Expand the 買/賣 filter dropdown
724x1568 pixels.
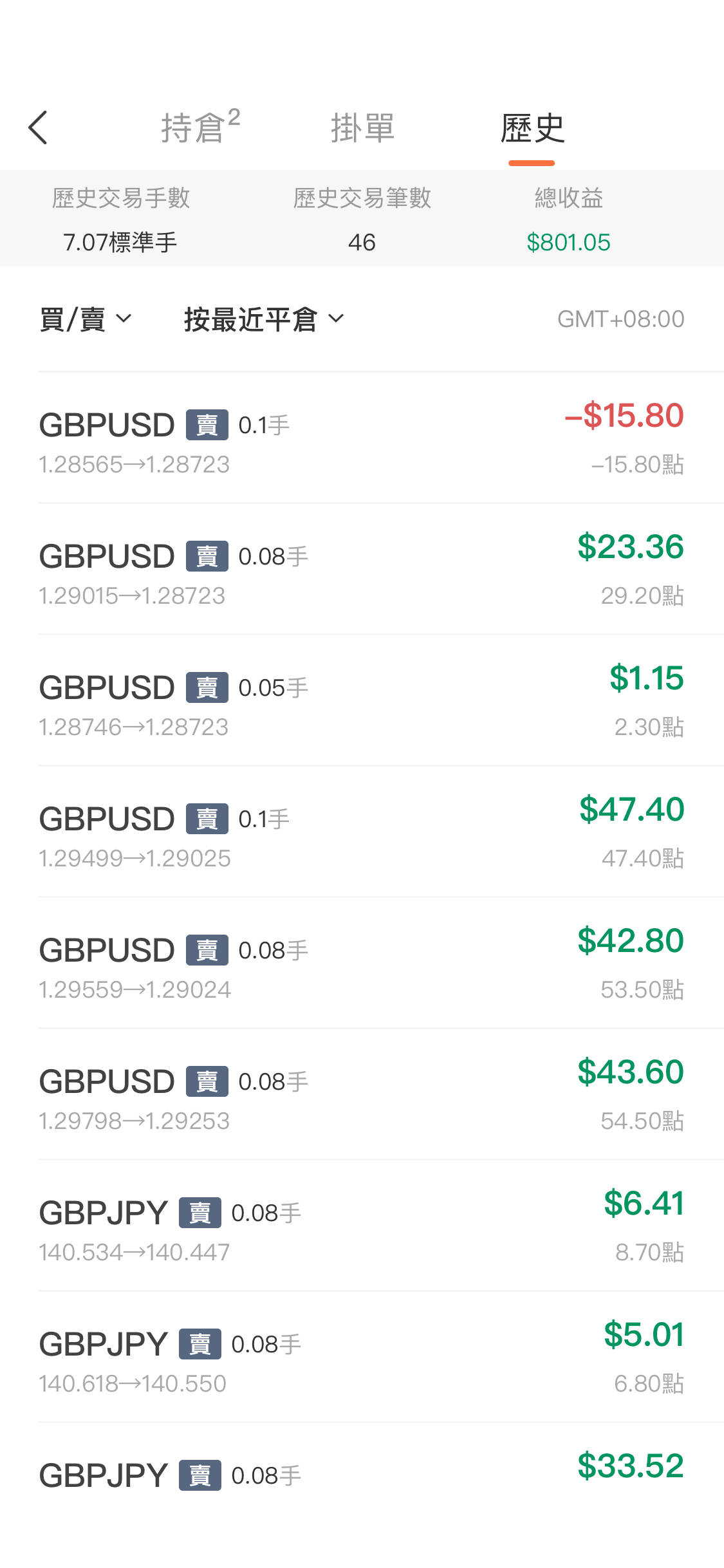point(86,319)
